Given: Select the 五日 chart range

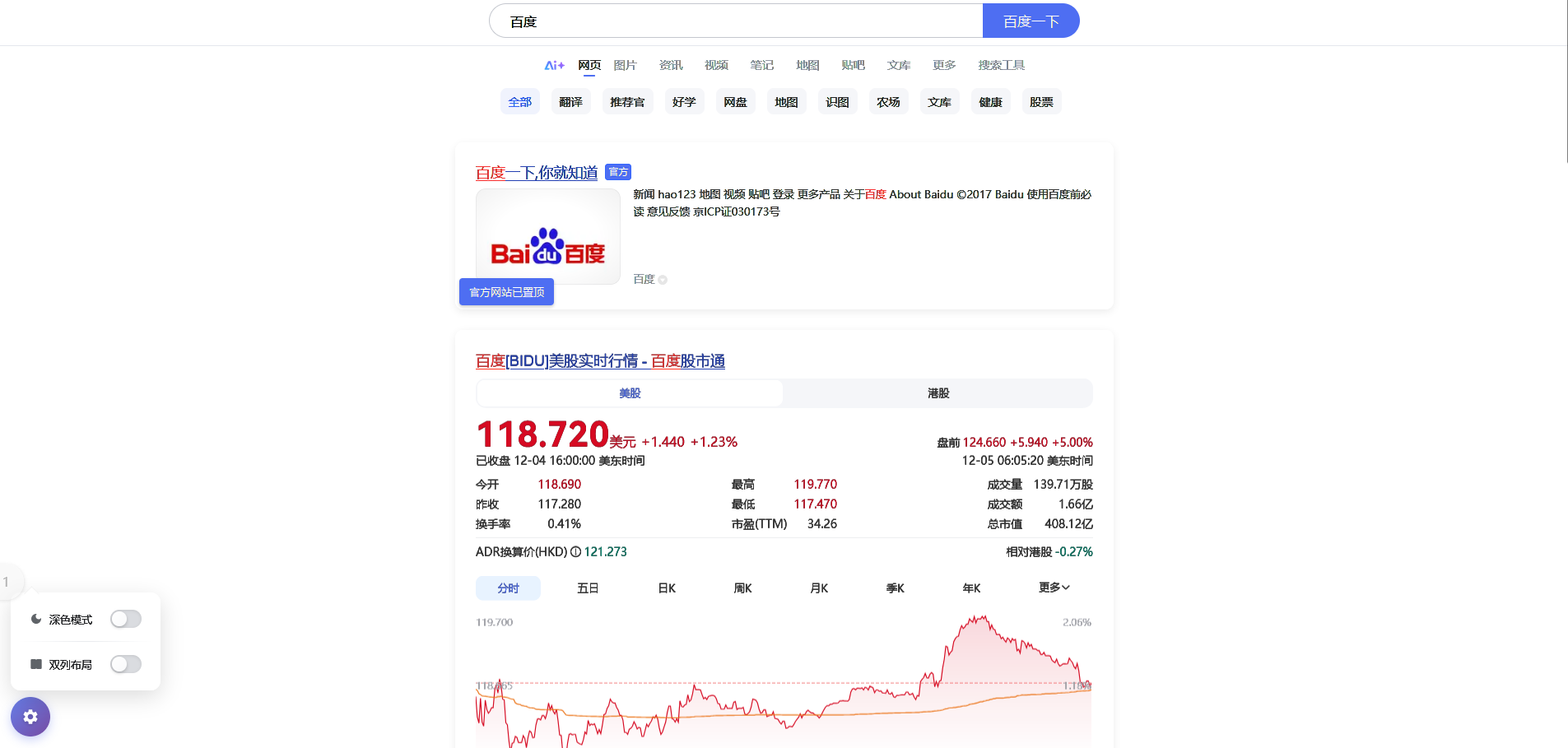Looking at the screenshot, I should coord(588,588).
